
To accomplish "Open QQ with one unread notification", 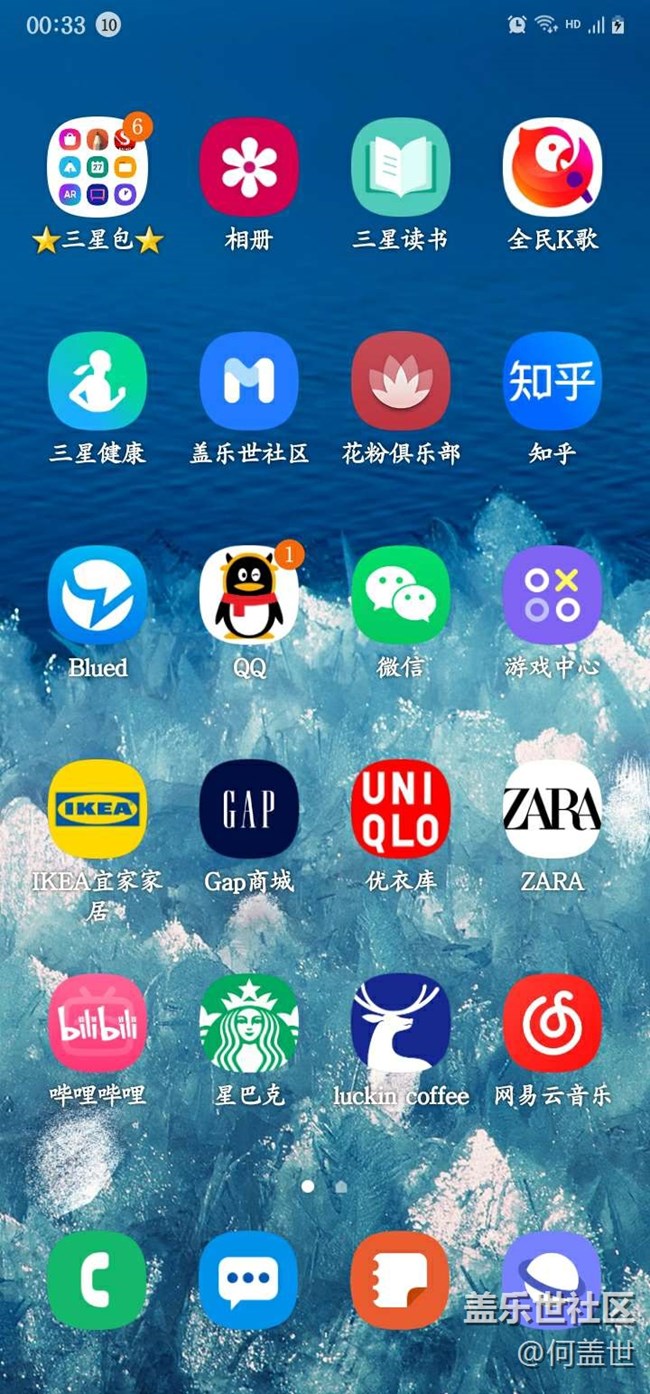I will [x=249, y=595].
